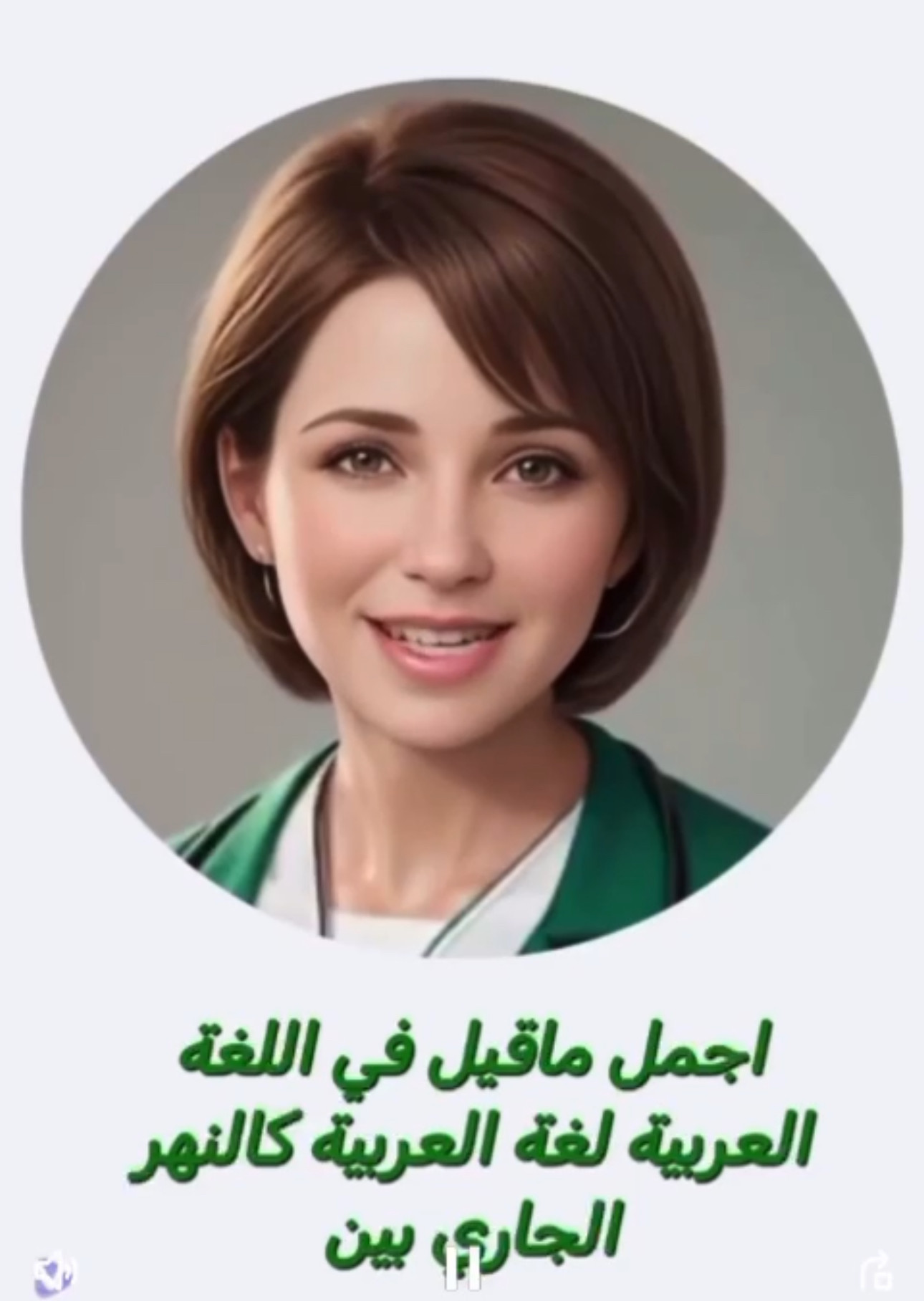Toggle the video sound icon
The image size is (924, 1301).
click(55, 1272)
